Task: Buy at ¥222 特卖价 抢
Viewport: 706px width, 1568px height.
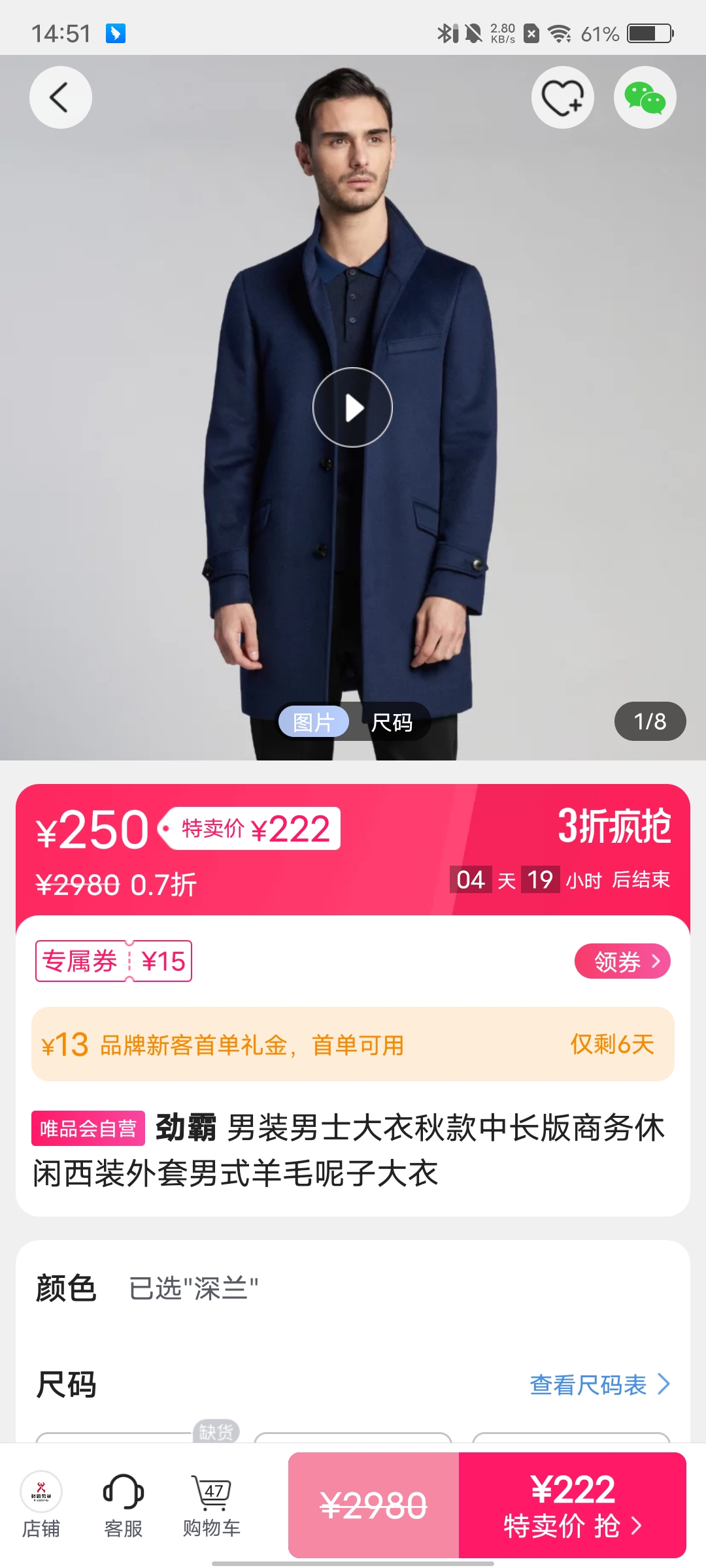Action: [x=573, y=1506]
